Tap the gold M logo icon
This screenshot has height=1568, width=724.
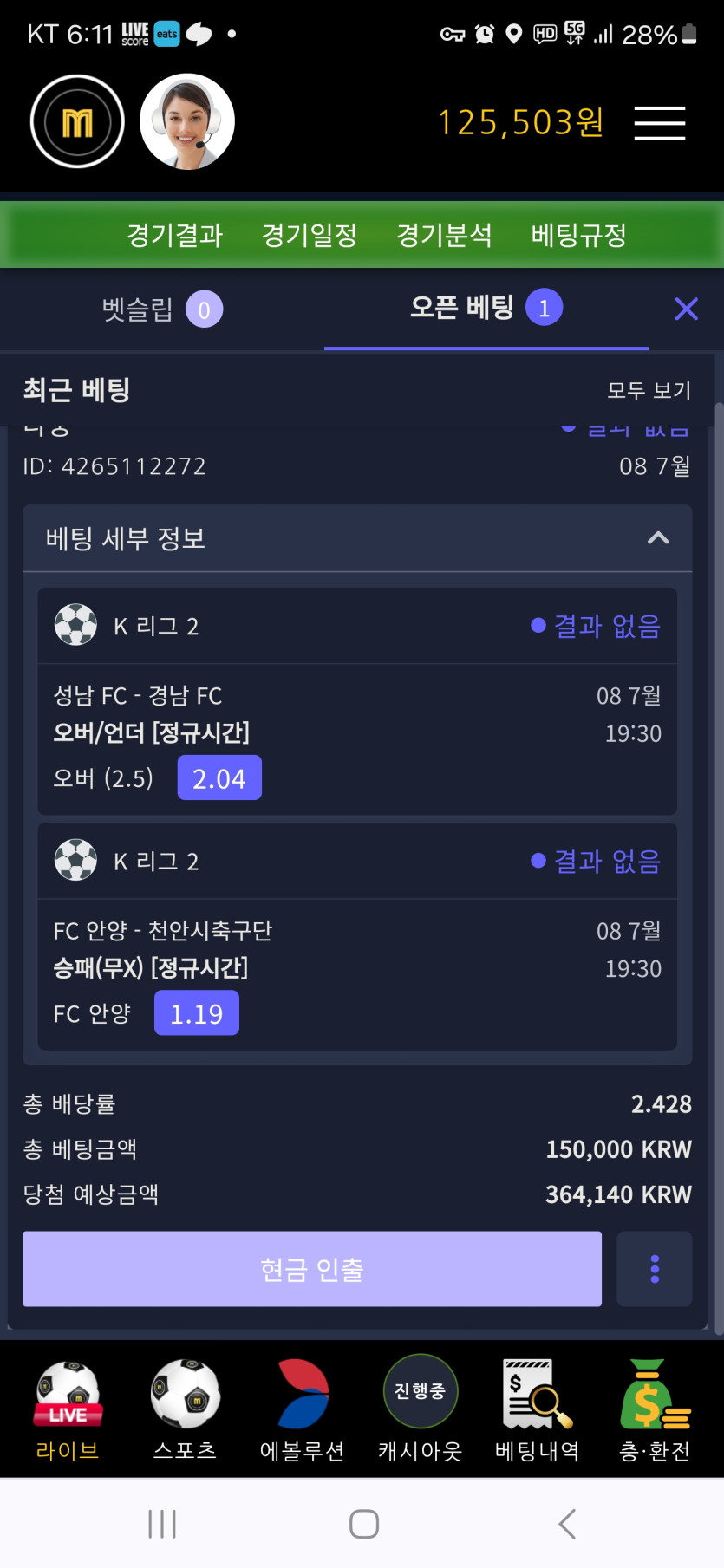click(x=77, y=121)
